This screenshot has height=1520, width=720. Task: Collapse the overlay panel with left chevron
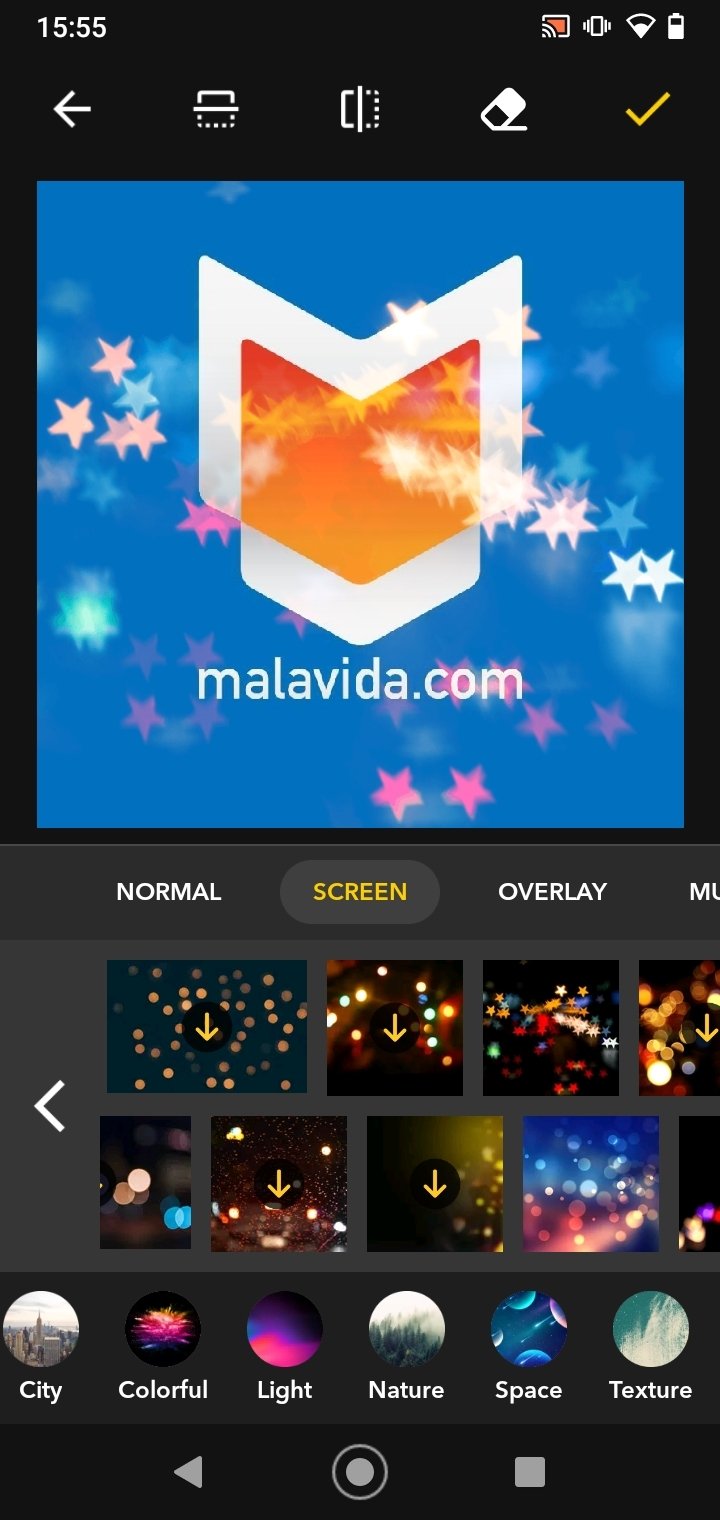click(50, 1106)
